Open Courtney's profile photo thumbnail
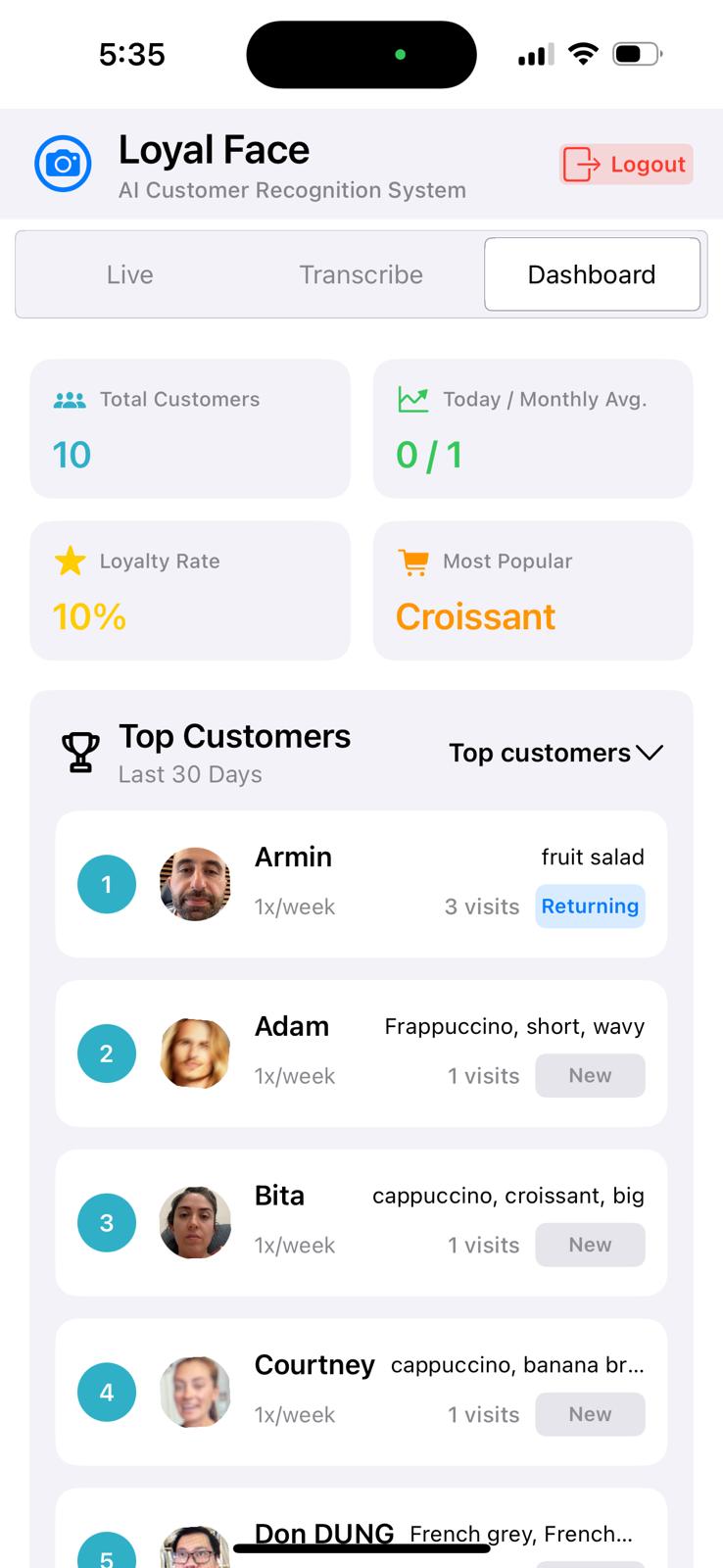This screenshot has width=723, height=1568. 194,1392
